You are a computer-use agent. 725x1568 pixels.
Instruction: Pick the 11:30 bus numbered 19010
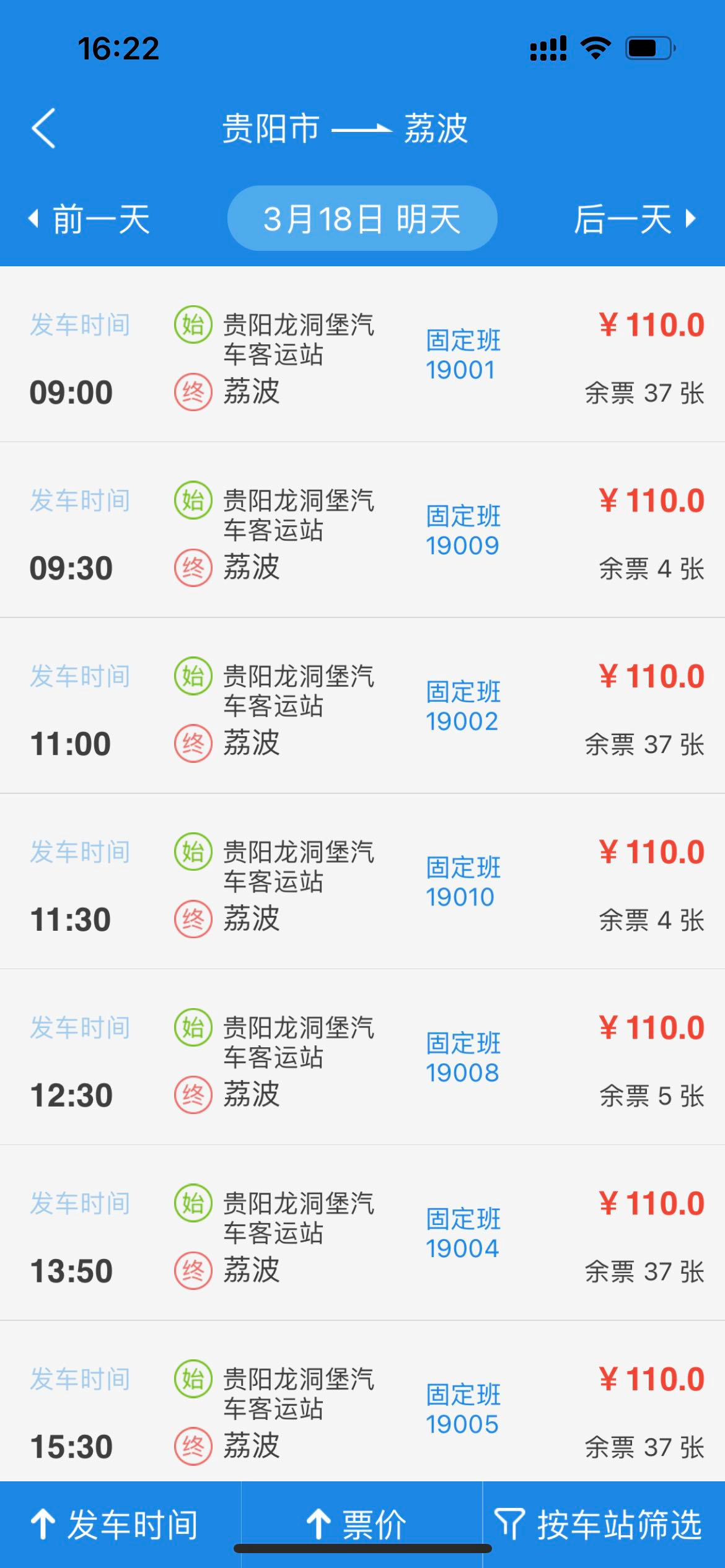[362, 882]
